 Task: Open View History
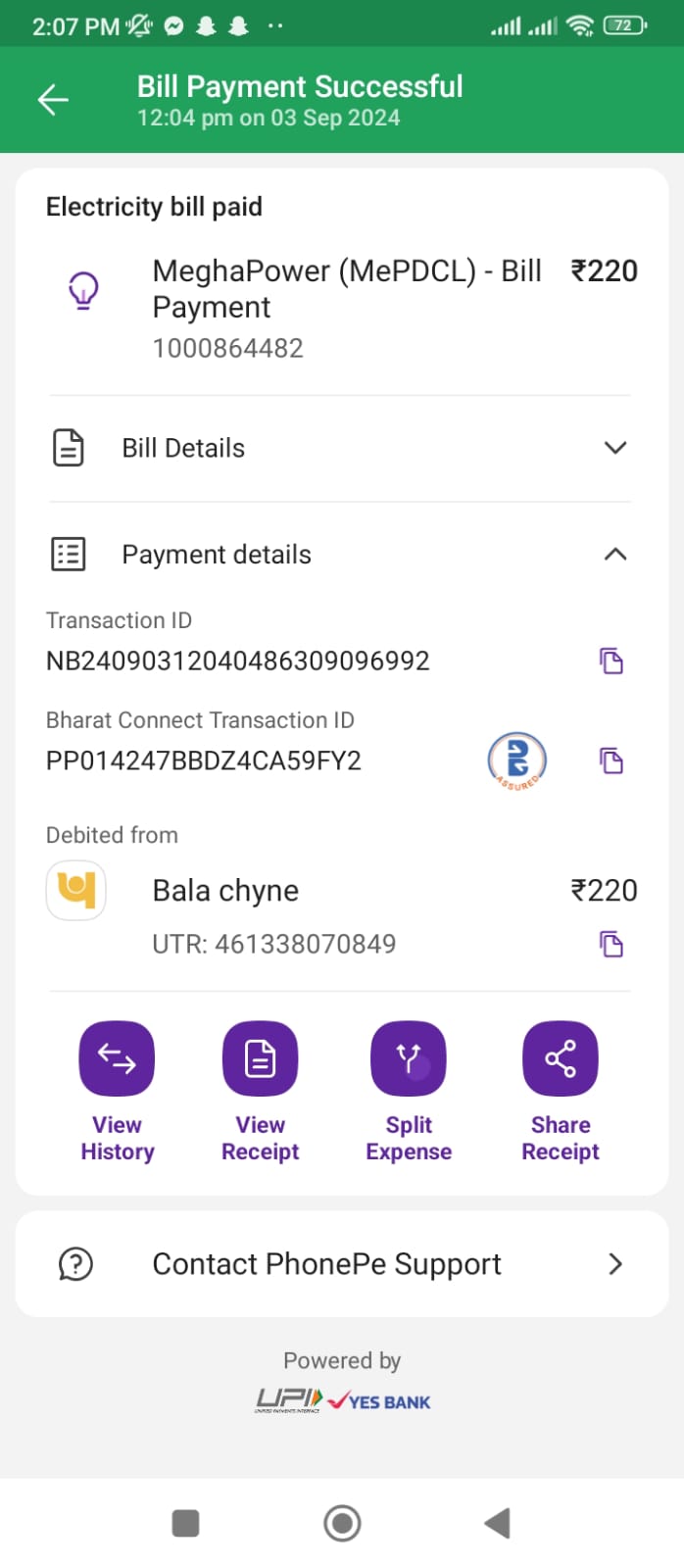click(117, 1092)
